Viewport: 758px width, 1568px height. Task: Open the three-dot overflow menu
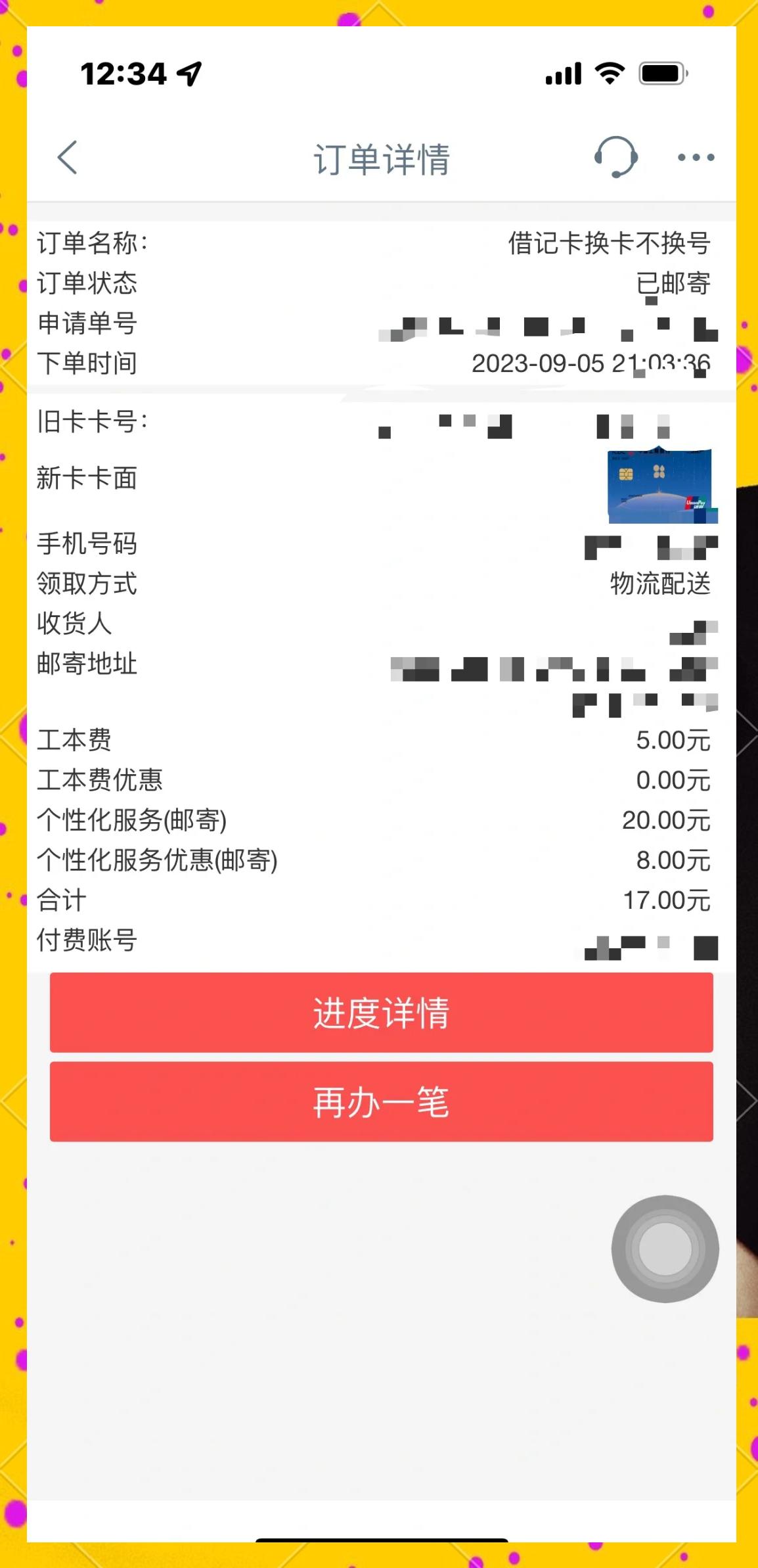(x=696, y=158)
